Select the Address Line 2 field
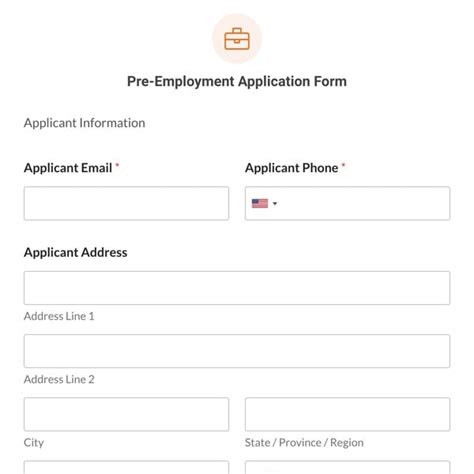Screen dimensions: 474x474 (x=237, y=351)
